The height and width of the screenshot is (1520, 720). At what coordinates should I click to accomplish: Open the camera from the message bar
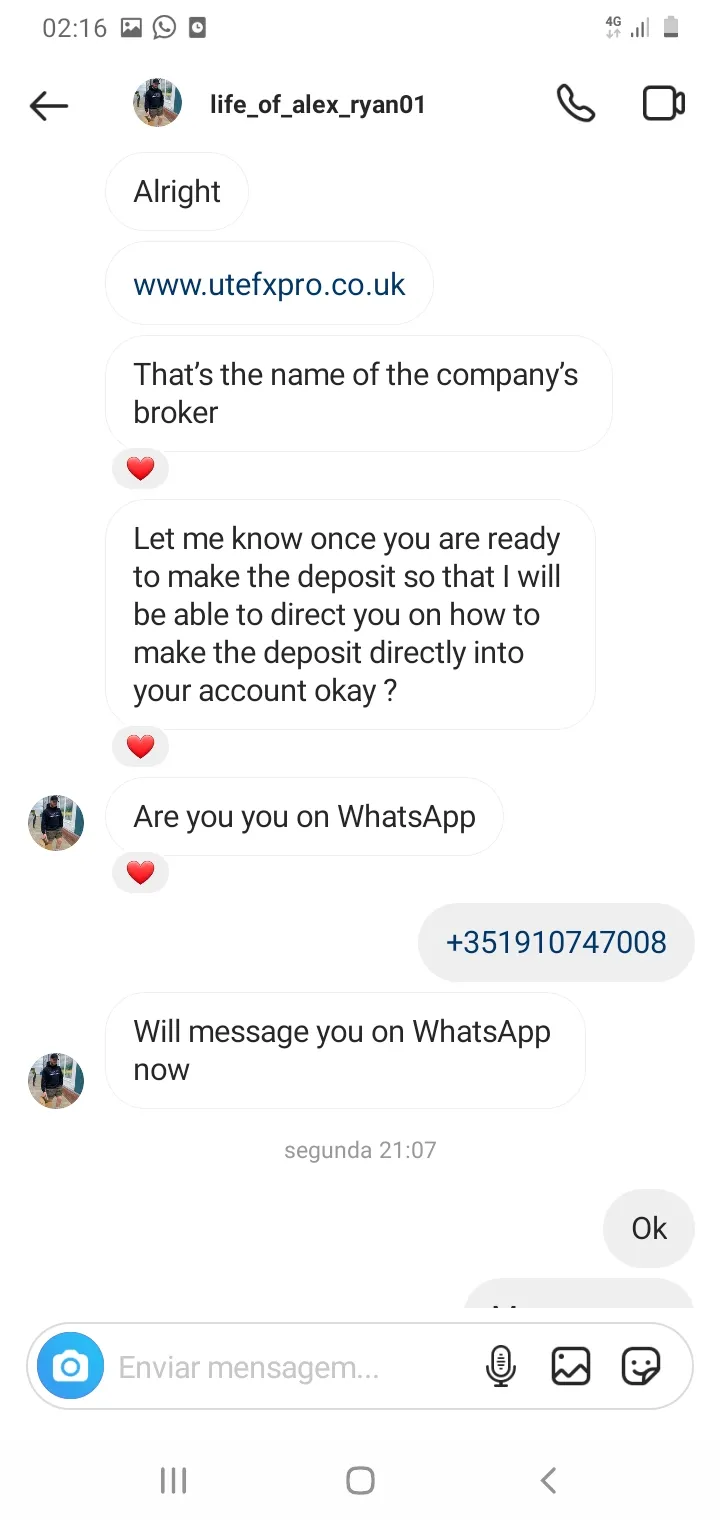tap(70, 1366)
